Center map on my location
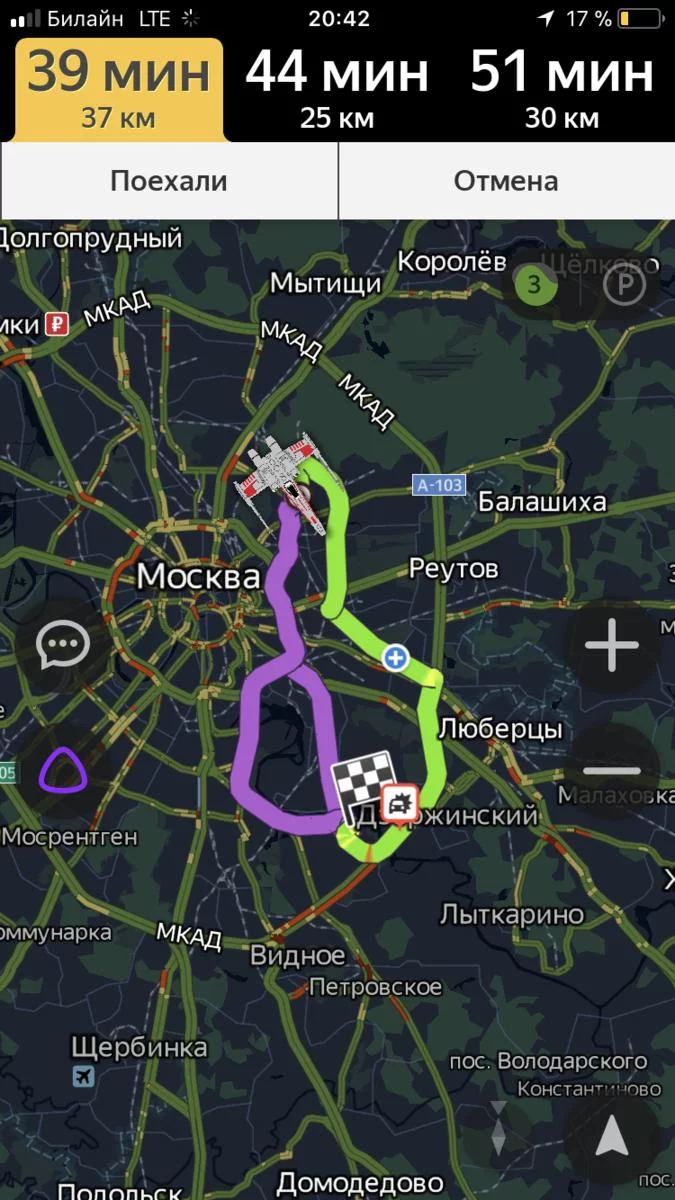The height and width of the screenshot is (1200, 675). (x=611, y=1136)
